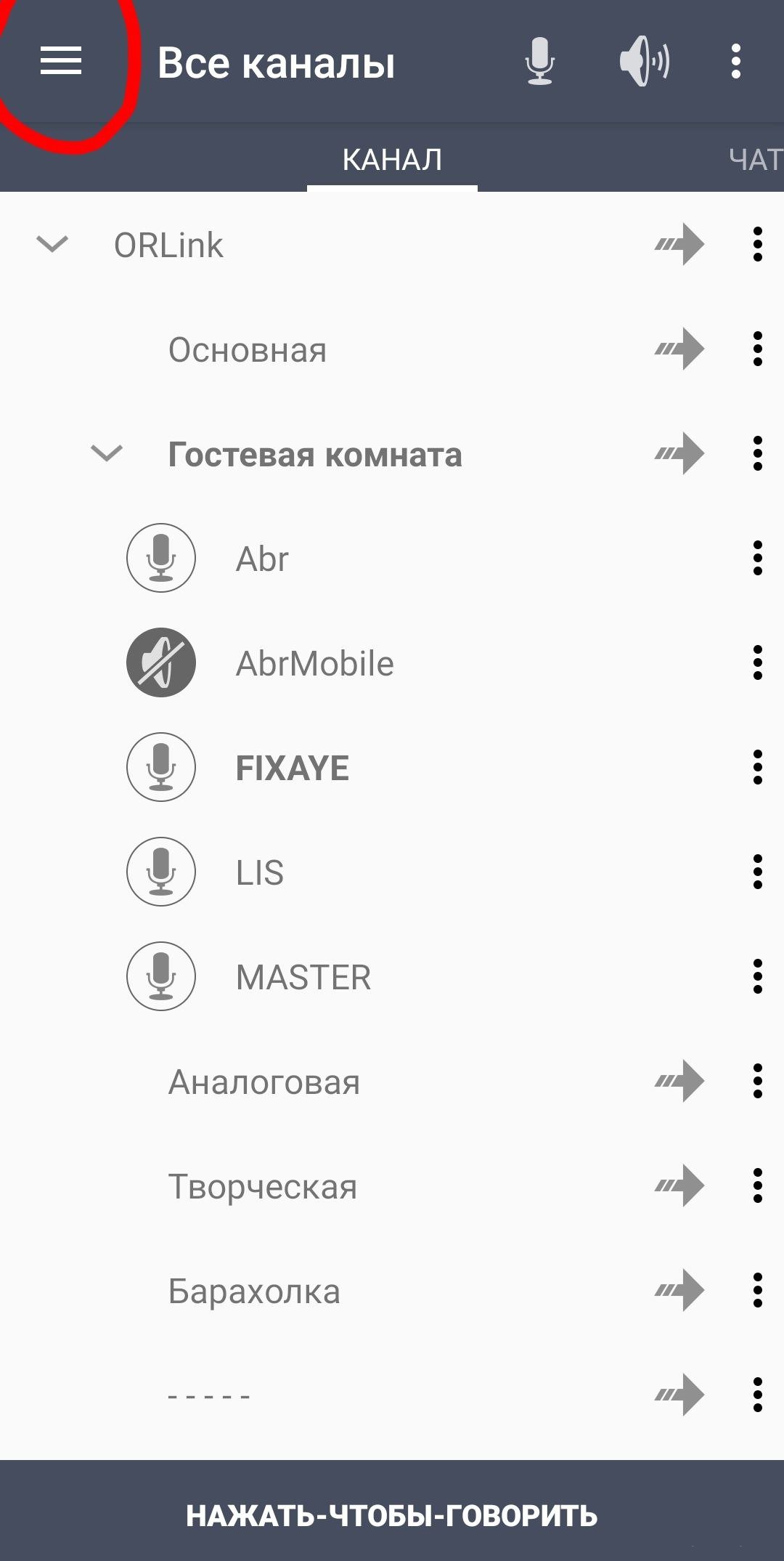Switch to the ЧАТ tab
Viewport: 784px width, 1561px height.
tap(755, 160)
